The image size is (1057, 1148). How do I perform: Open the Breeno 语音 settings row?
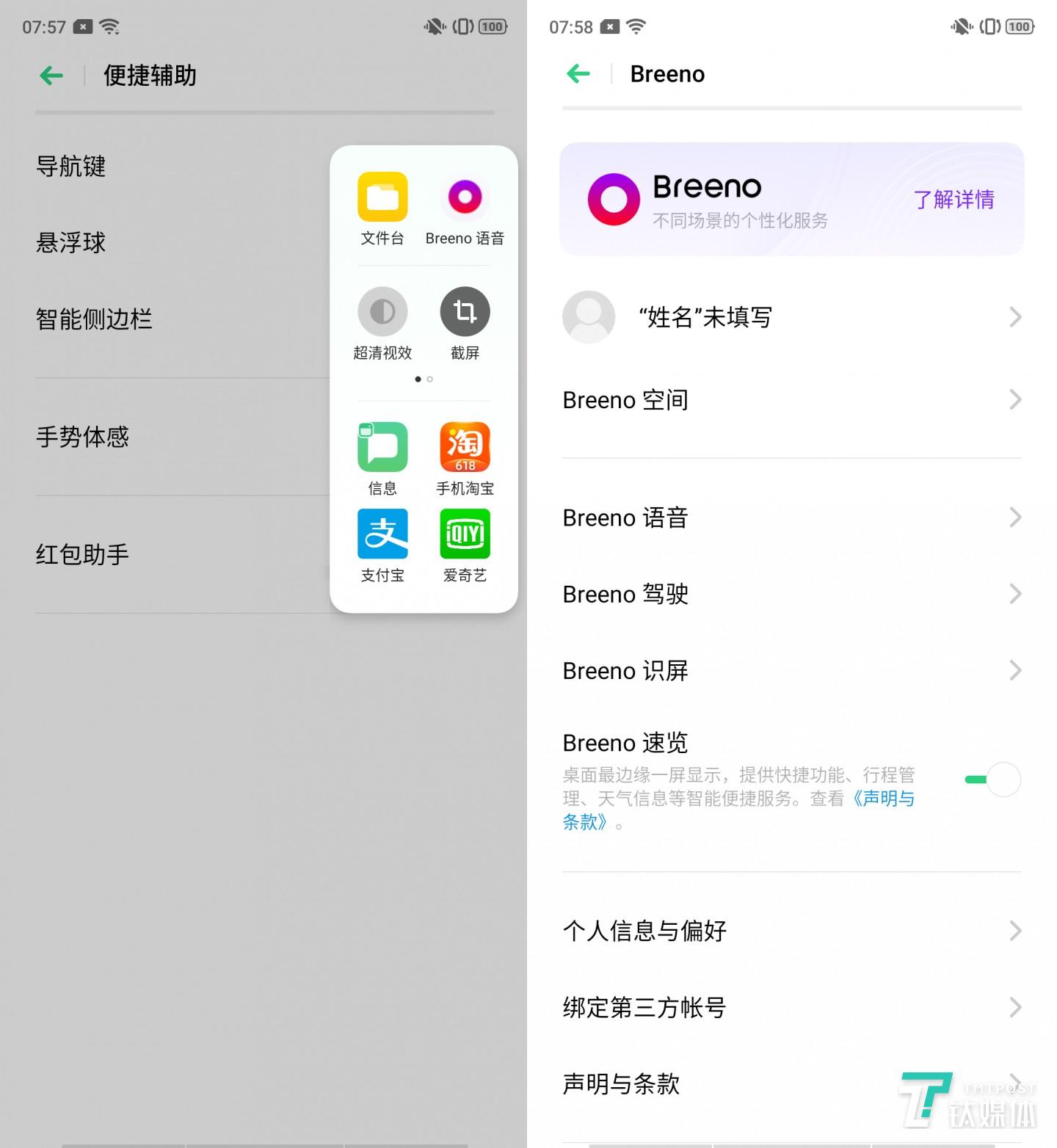tap(791, 517)
